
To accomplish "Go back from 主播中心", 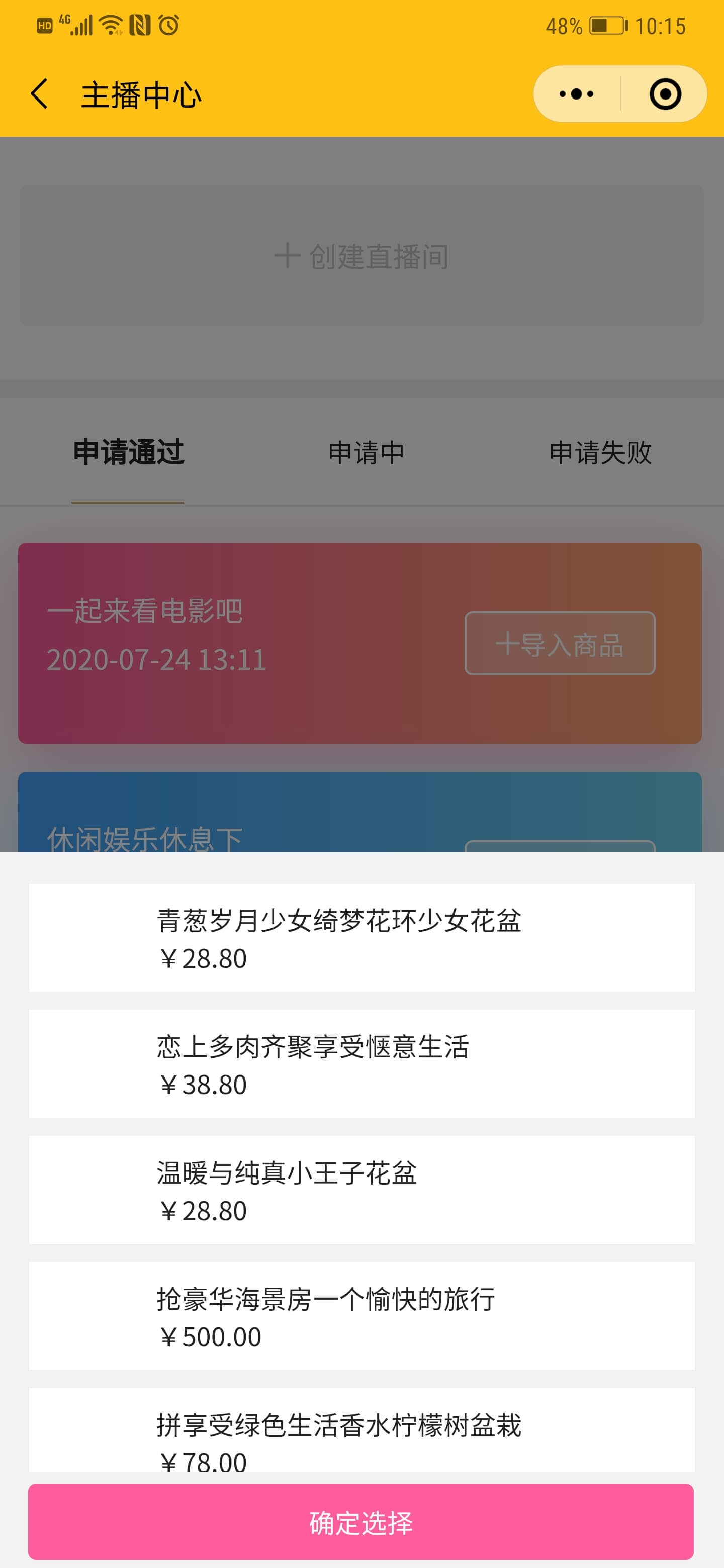I will (40, 94).
